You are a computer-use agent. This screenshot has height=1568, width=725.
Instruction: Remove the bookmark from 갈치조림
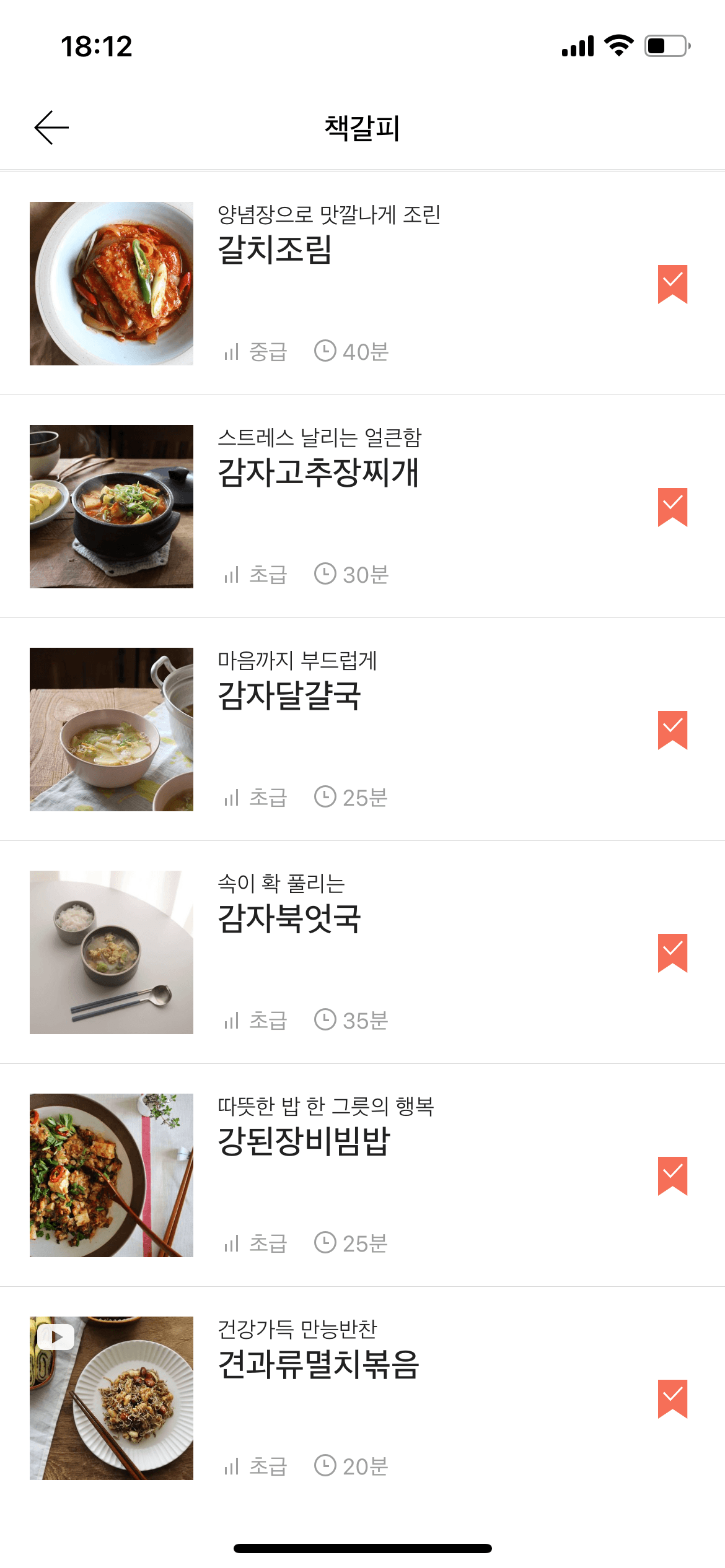672,284
